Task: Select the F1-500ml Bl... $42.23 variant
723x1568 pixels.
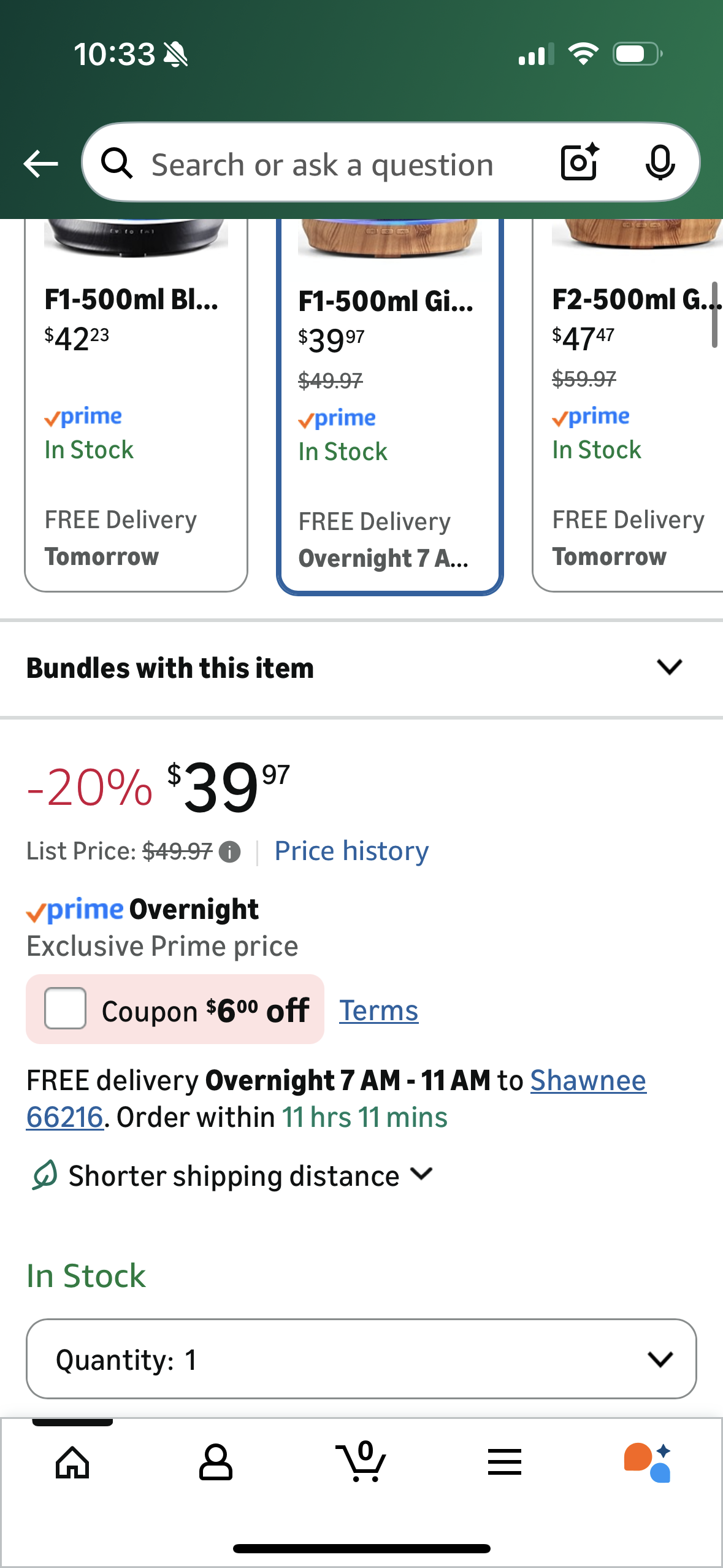Action: click(136, 405)
